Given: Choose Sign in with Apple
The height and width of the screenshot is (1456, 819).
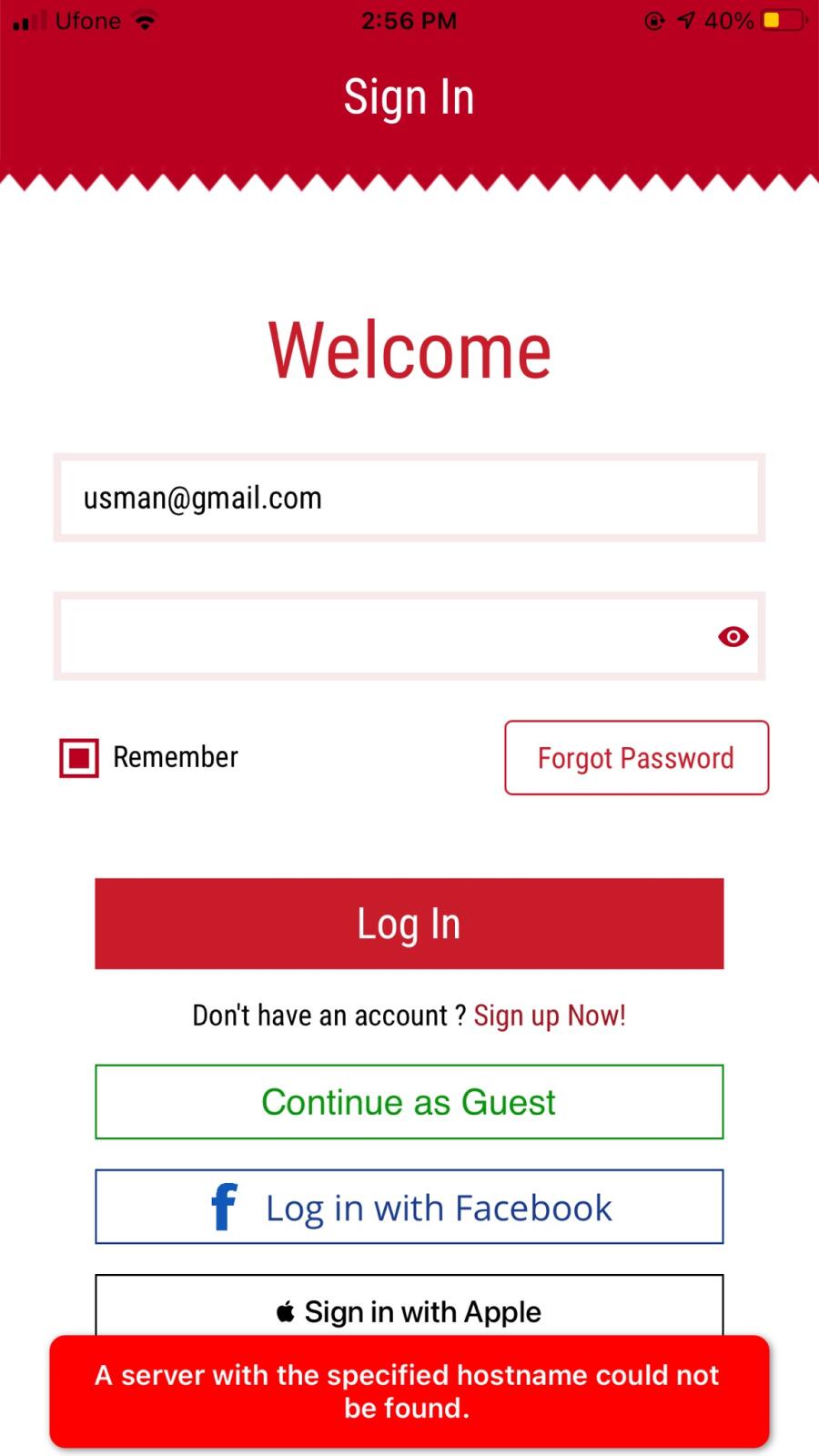Looking at the screenshot, I should coord(409,1306).
